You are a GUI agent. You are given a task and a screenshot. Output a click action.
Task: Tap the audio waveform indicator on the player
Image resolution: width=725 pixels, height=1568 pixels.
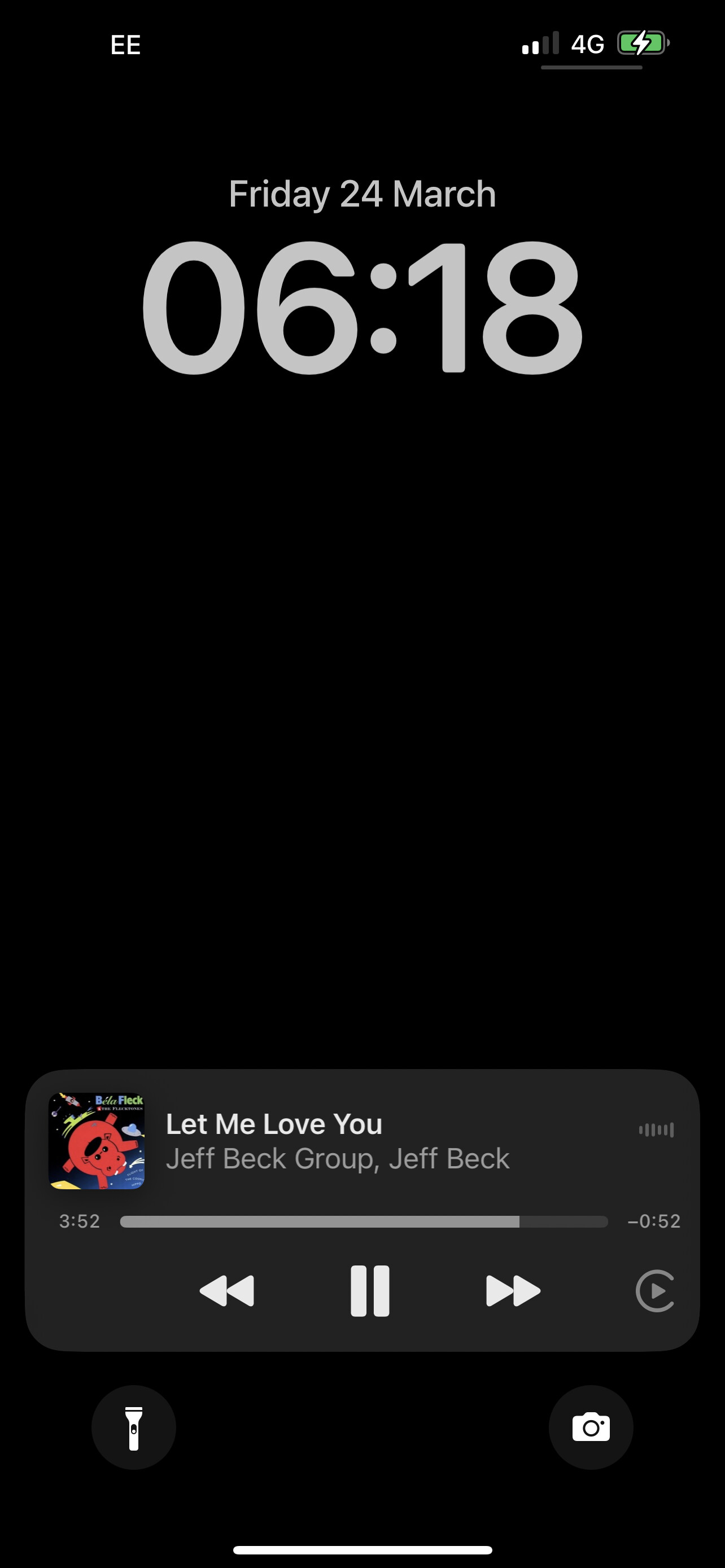point(656,1129)
